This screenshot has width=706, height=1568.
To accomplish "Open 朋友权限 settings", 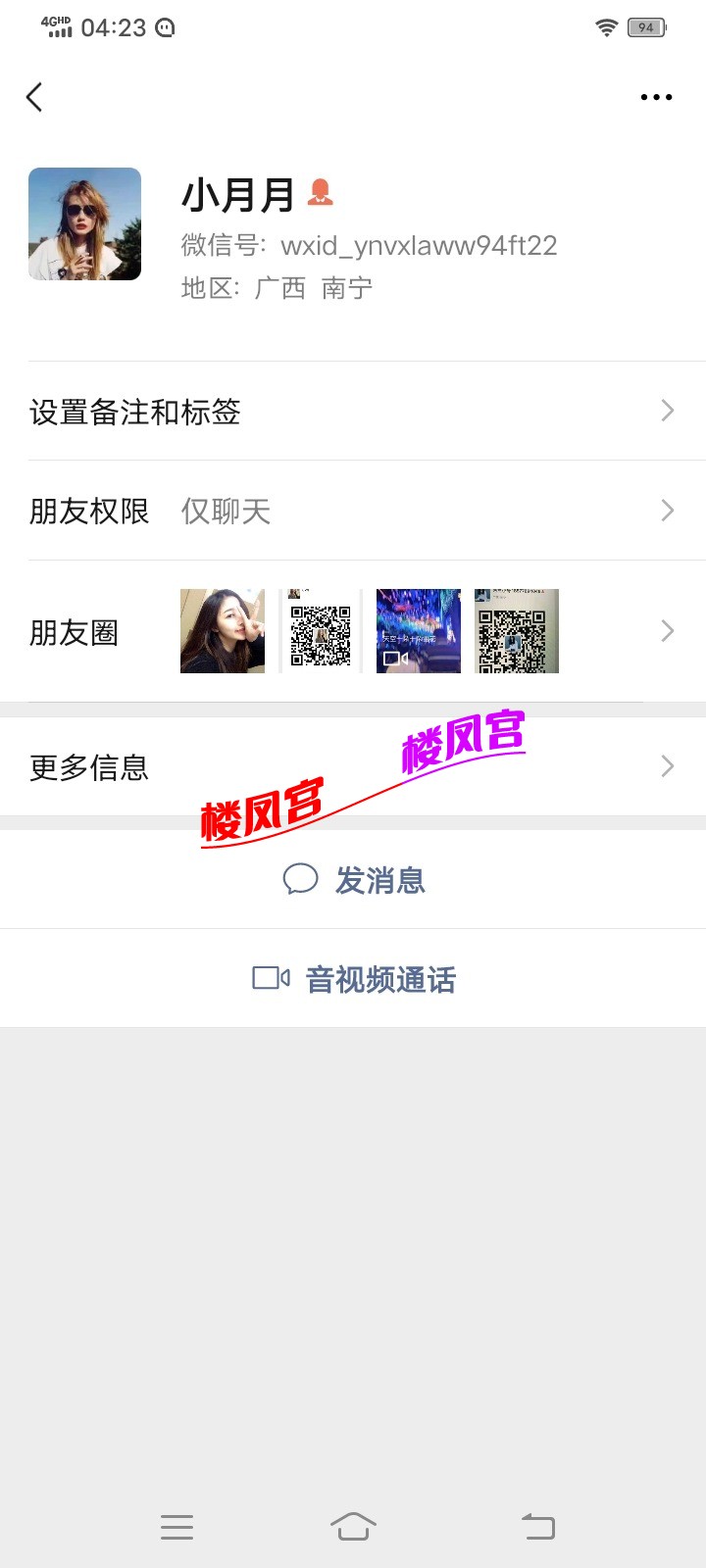I will pyautogui.click(x=353, y=511).
